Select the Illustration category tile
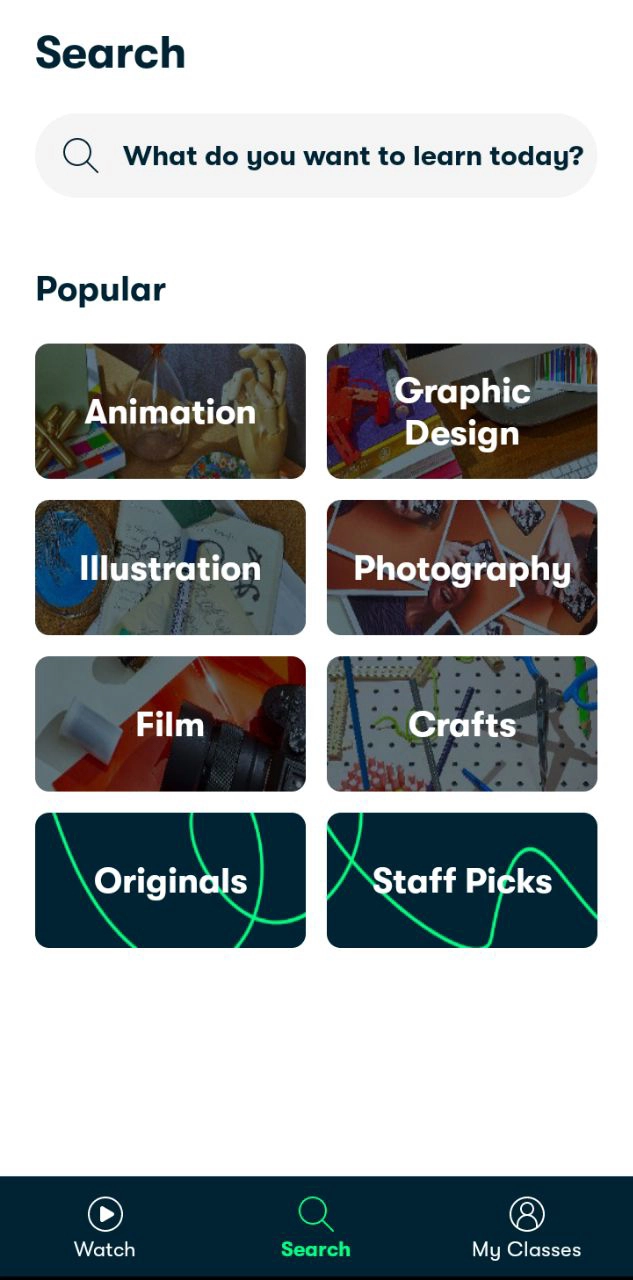This screenshot has height=1280, width=633. 170,567
